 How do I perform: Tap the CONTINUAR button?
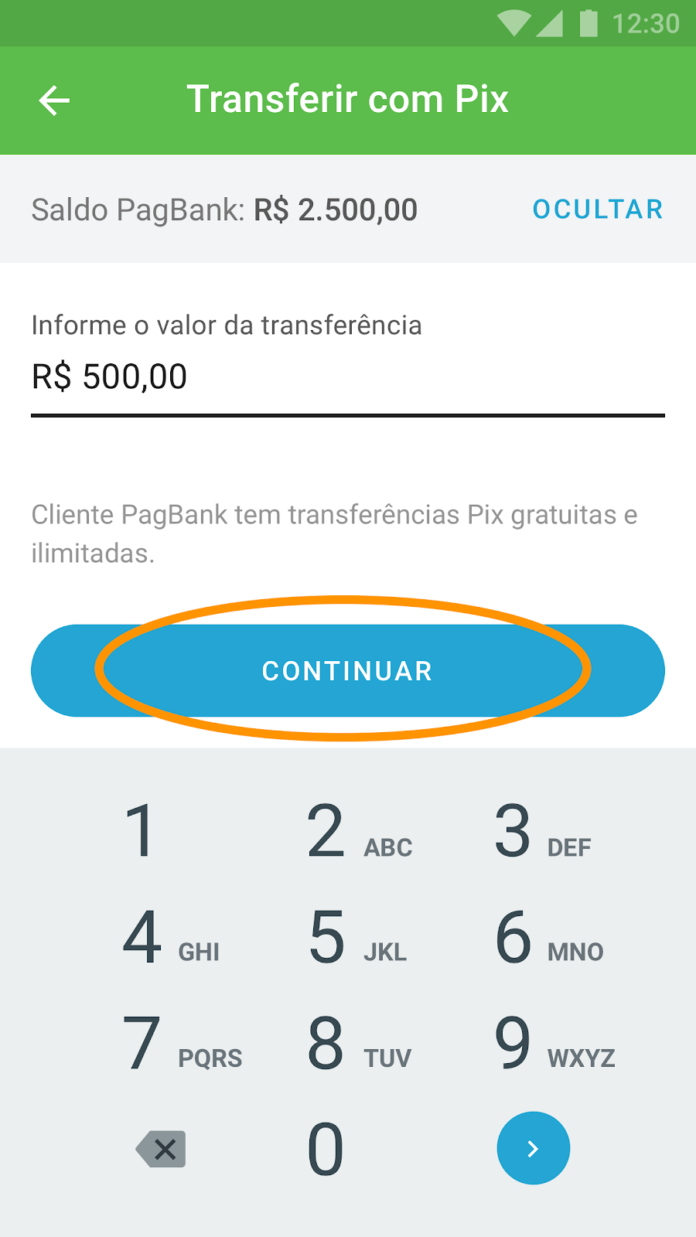pyautogui.click(x=348, y=671)
